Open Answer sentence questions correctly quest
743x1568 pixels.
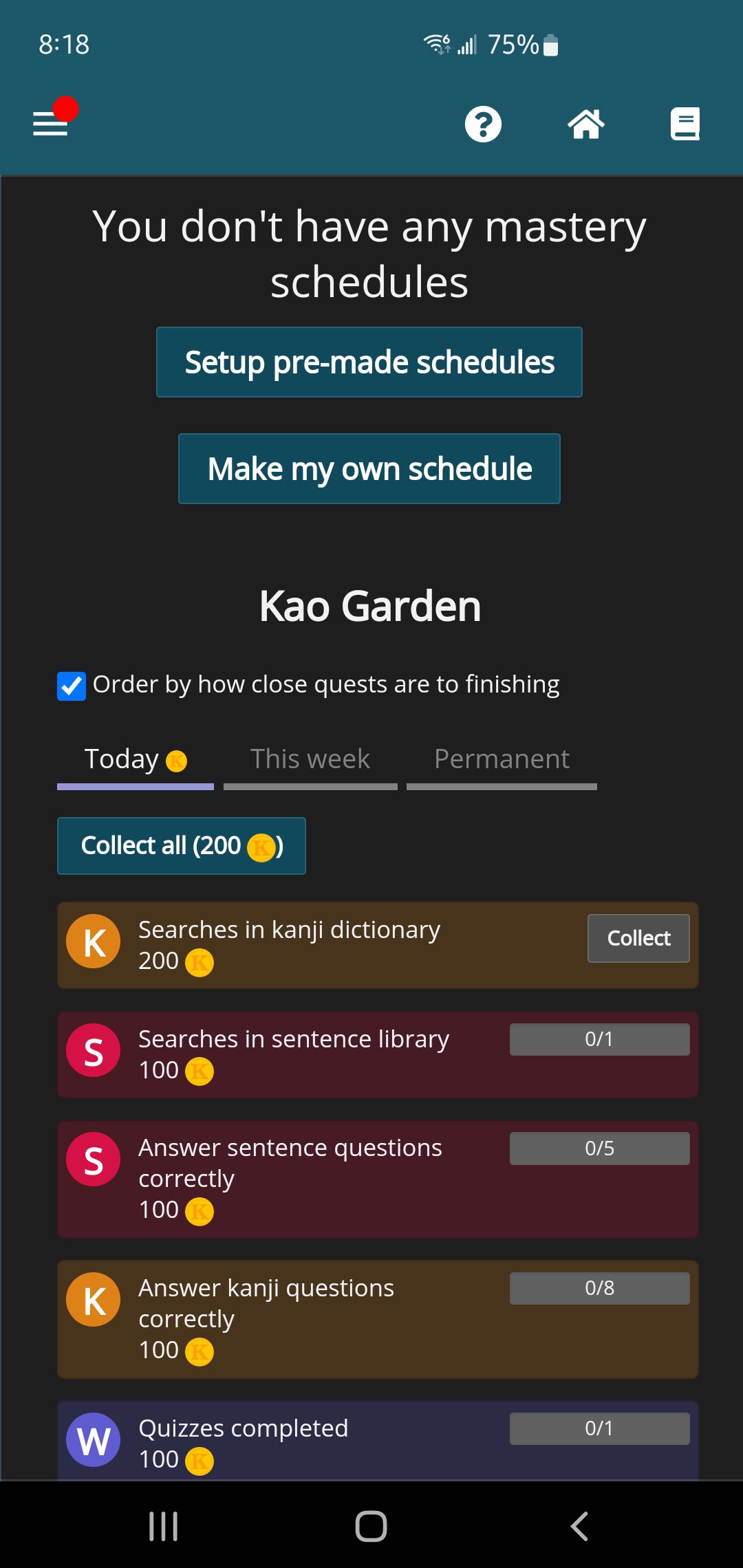(x=378, y=1179)
